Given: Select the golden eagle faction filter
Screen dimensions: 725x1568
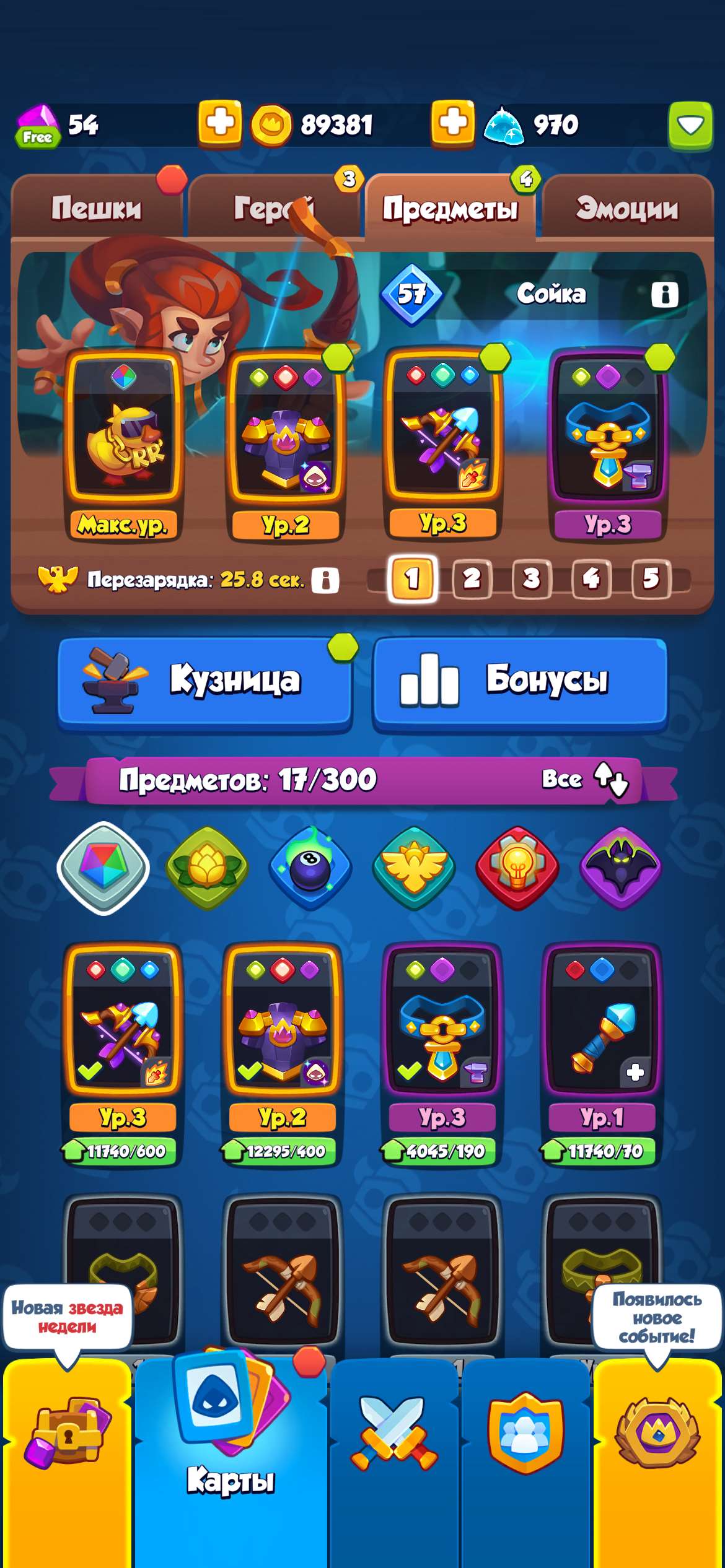Looking at the screenshot, I should (413, 870).
